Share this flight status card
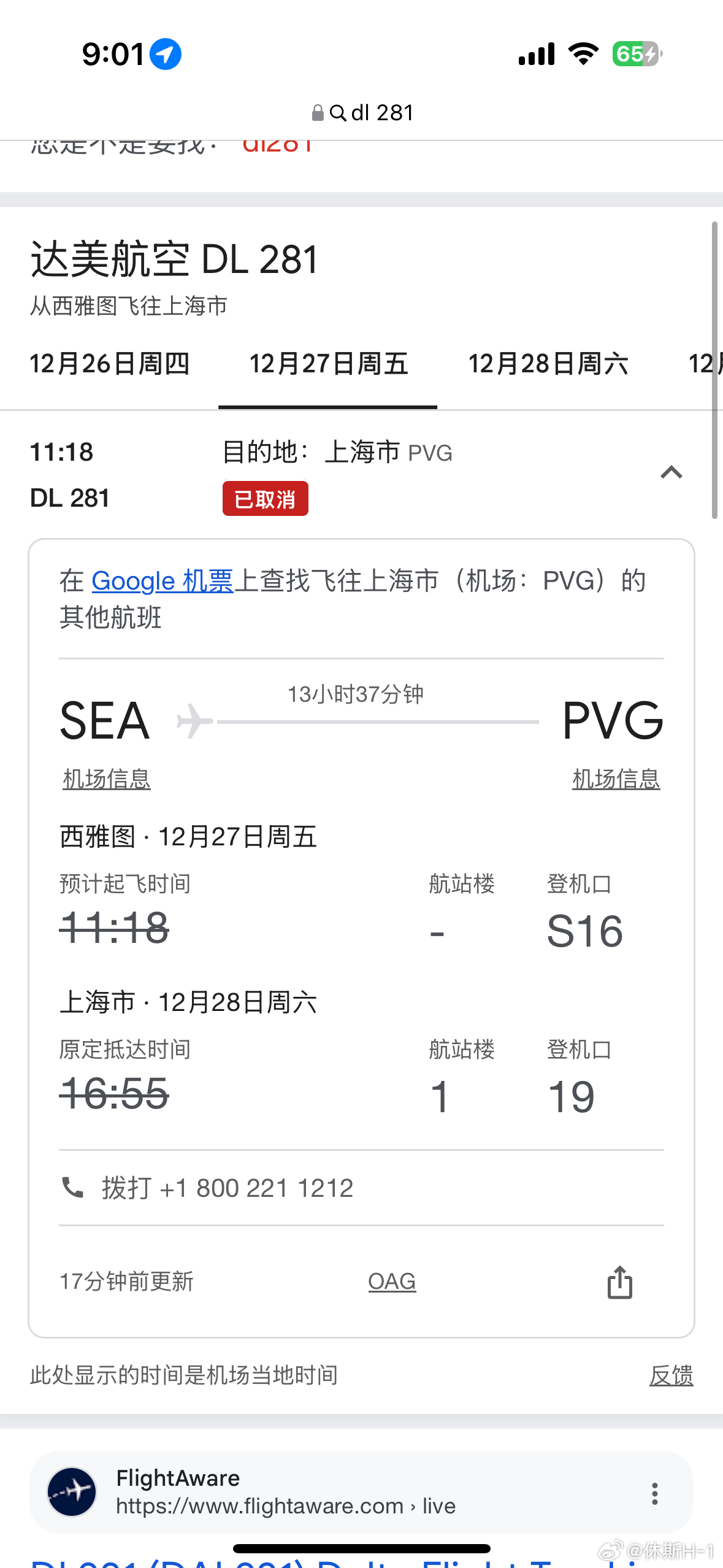 pos(620,1282)
